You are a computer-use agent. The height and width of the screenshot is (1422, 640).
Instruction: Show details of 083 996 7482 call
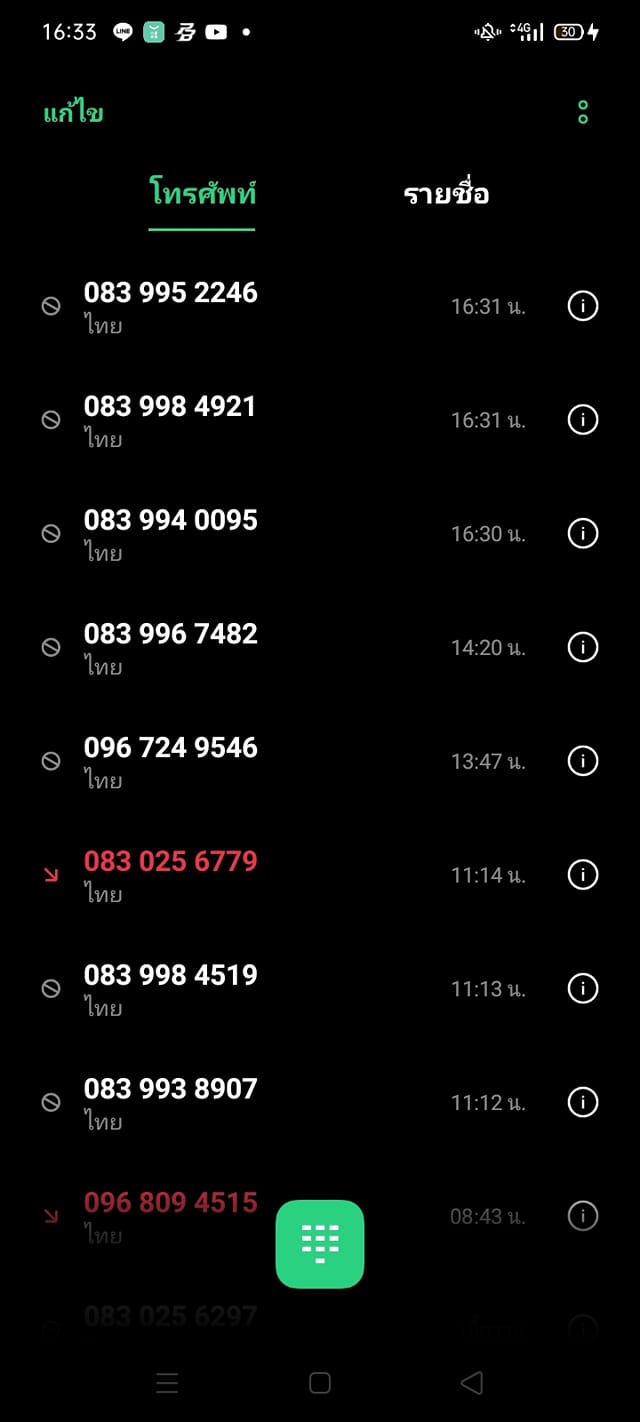tap(582, 647)
